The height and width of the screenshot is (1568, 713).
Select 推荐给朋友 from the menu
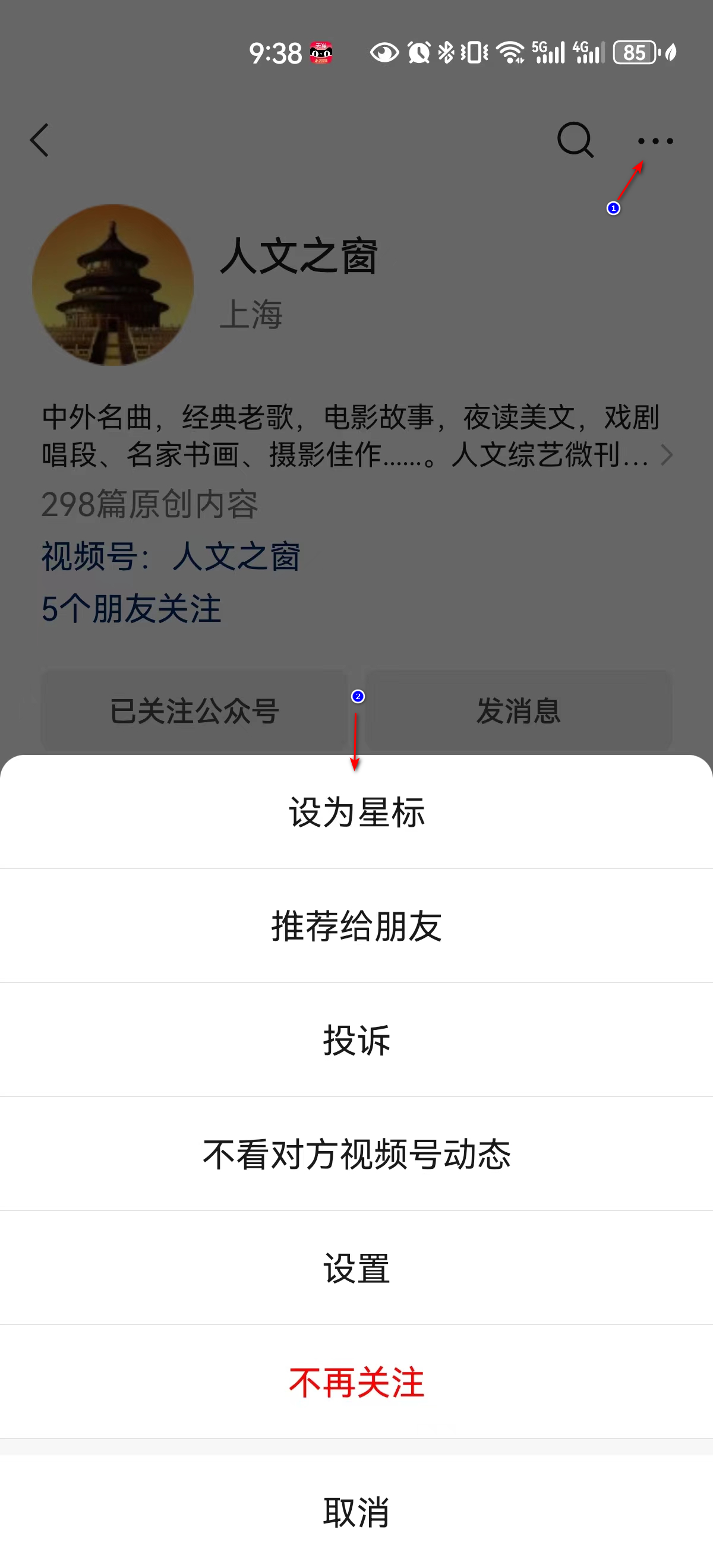[x=356, y=926]
